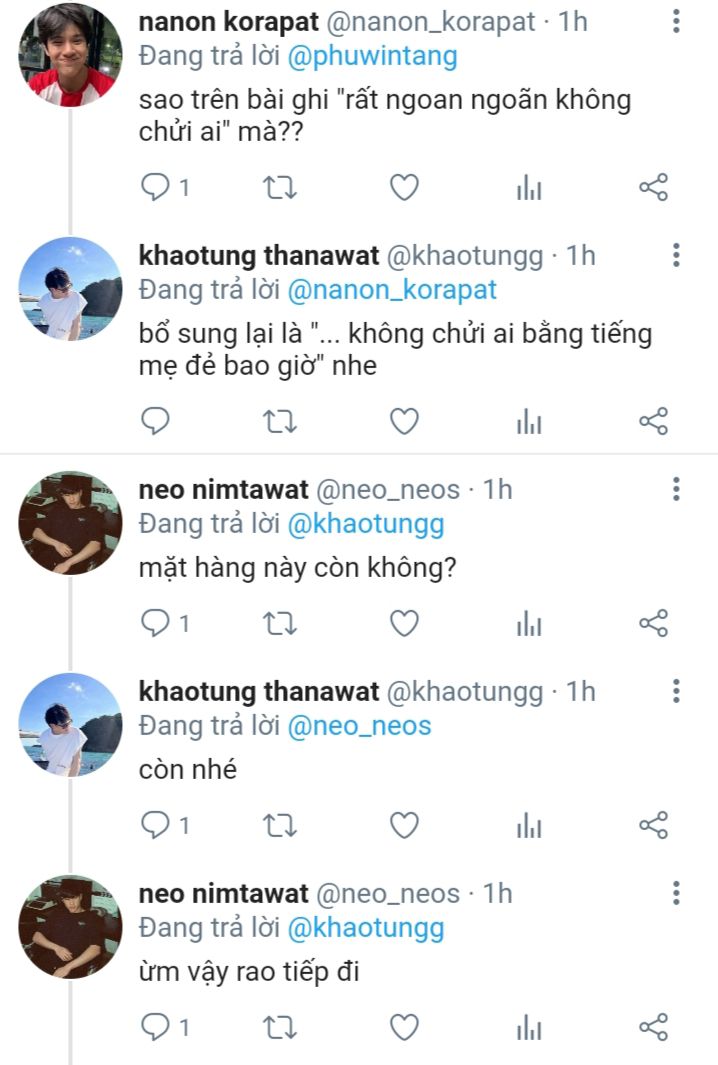Like the "ừm vậy rao tiếp đi" tweet
The height and width of the screenshot is (1065, 718).
pos(403,1026)
